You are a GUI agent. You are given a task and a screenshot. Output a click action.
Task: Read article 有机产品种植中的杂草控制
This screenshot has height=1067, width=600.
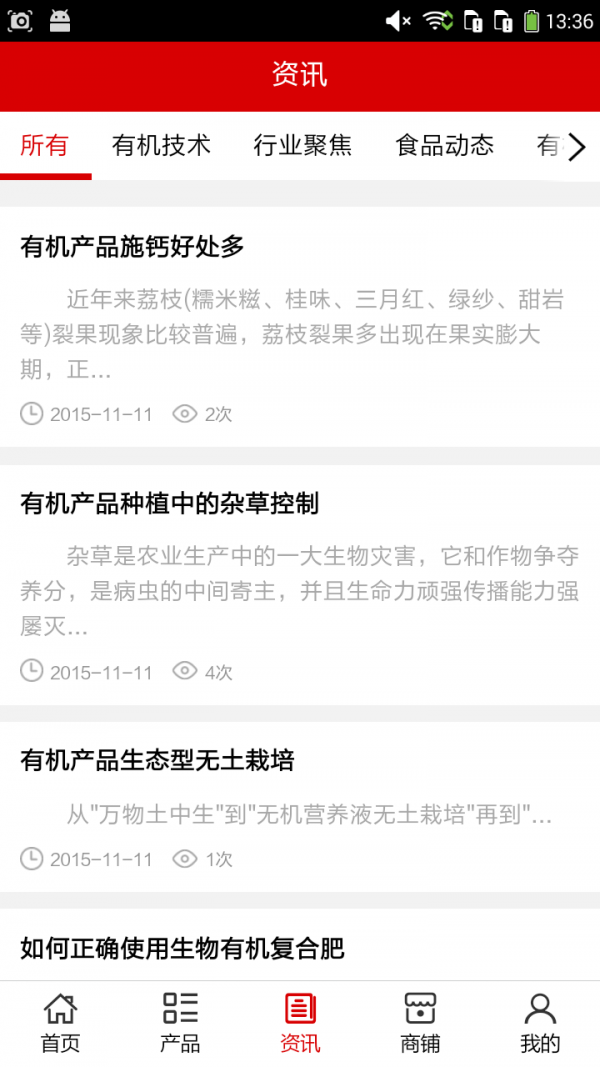pos(169,503)
